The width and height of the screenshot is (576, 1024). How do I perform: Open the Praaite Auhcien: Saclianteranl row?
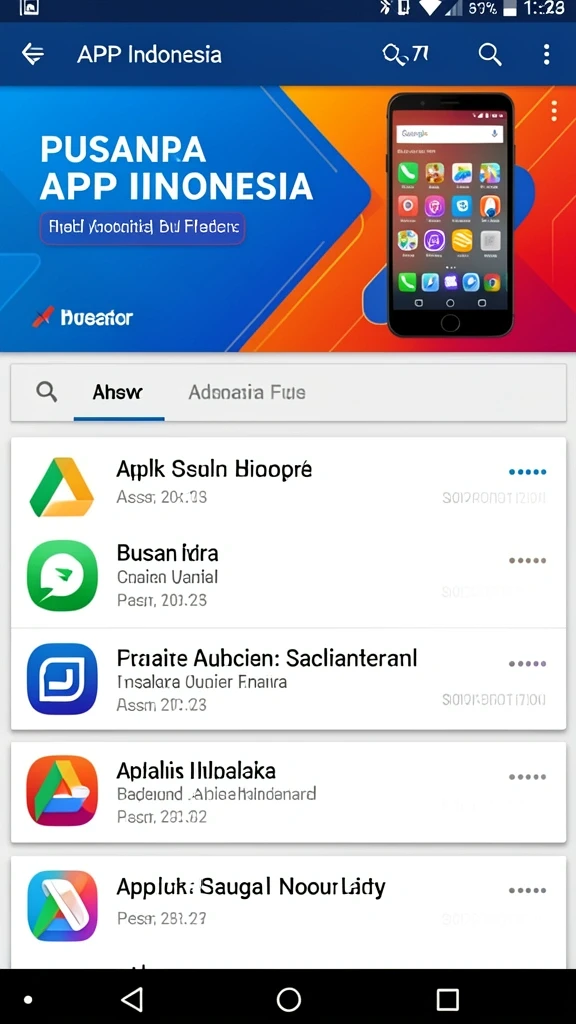coord(288,679)
